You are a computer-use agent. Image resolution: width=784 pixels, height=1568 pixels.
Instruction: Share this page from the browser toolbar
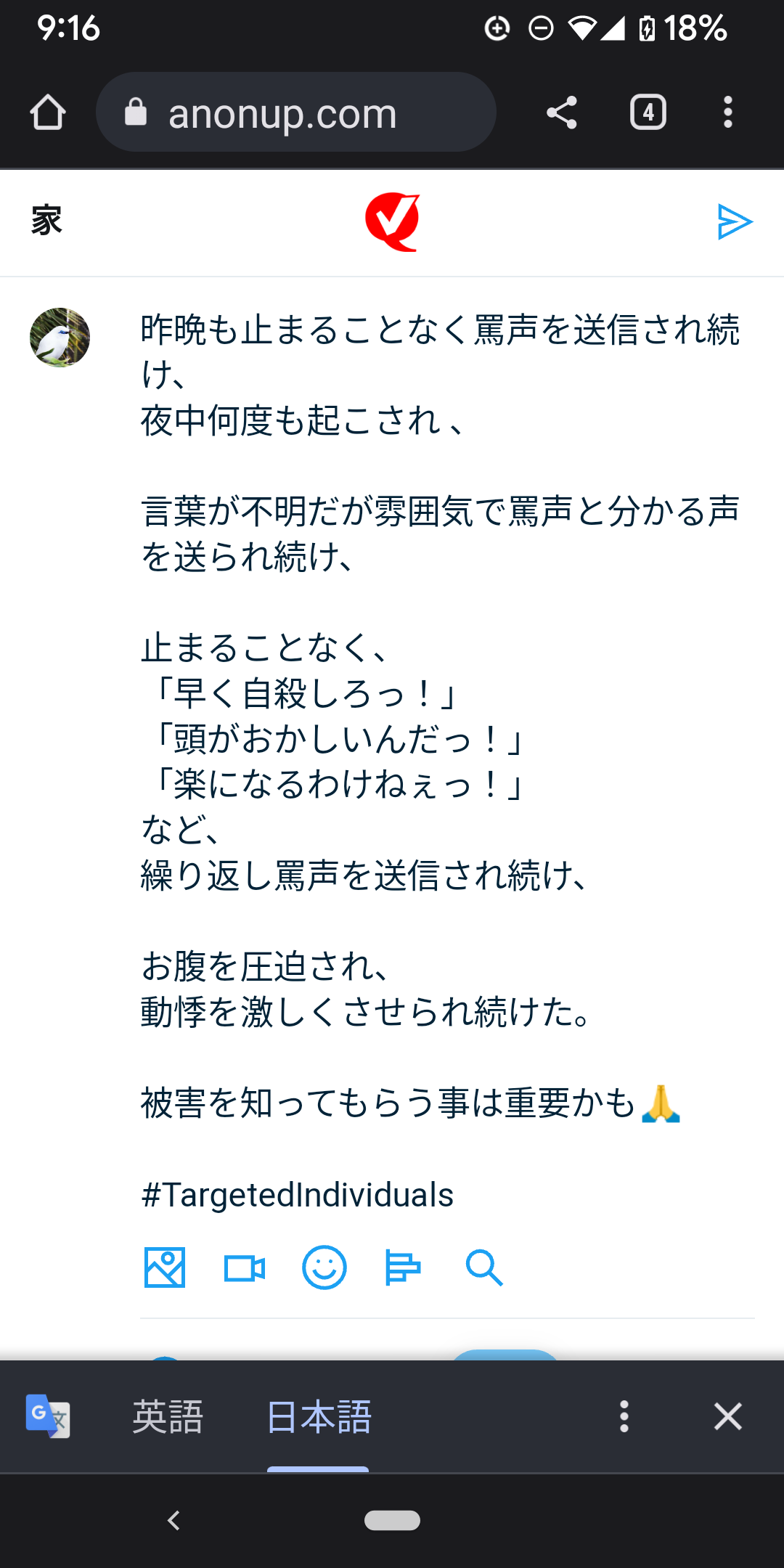(561, 113)
